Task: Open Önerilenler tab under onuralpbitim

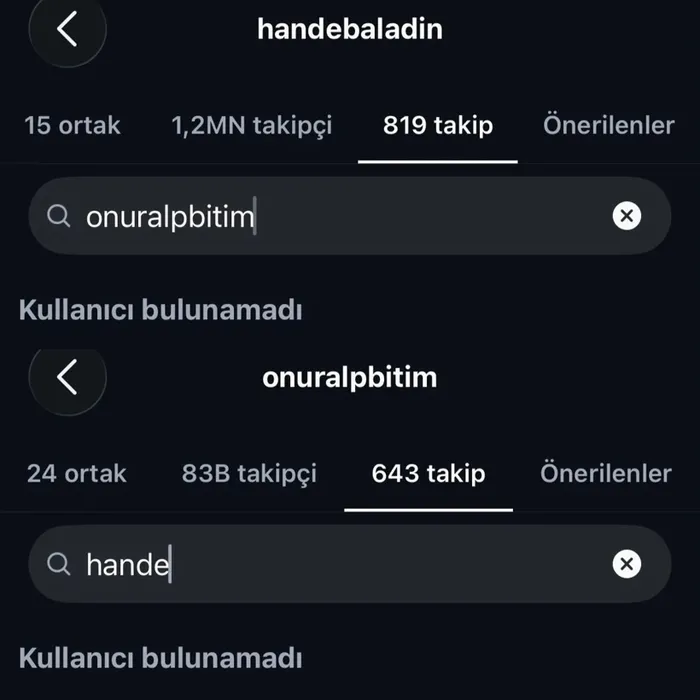Action: click(606, 473)
